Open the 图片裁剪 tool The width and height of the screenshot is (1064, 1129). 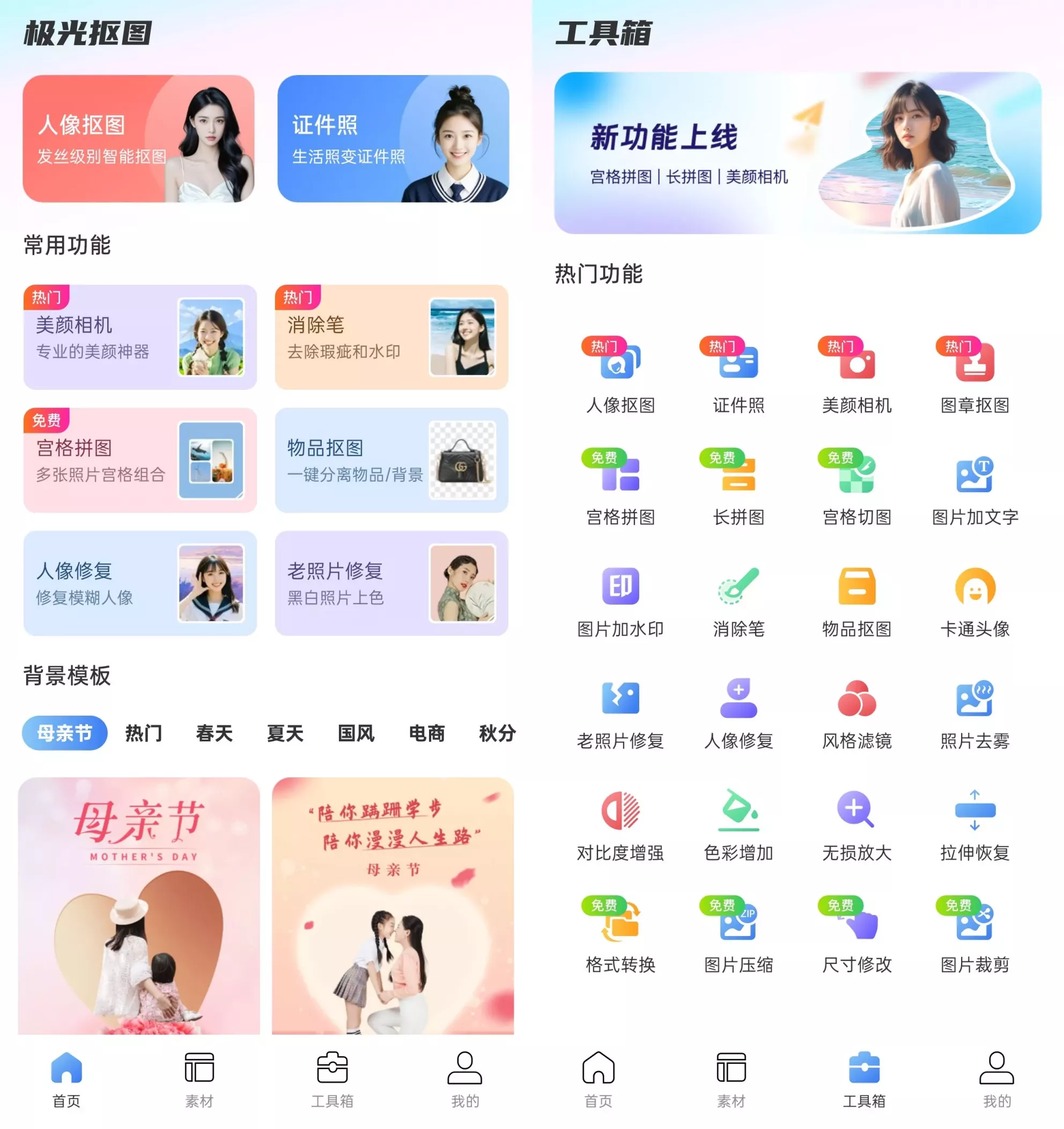tap(974, 936)
